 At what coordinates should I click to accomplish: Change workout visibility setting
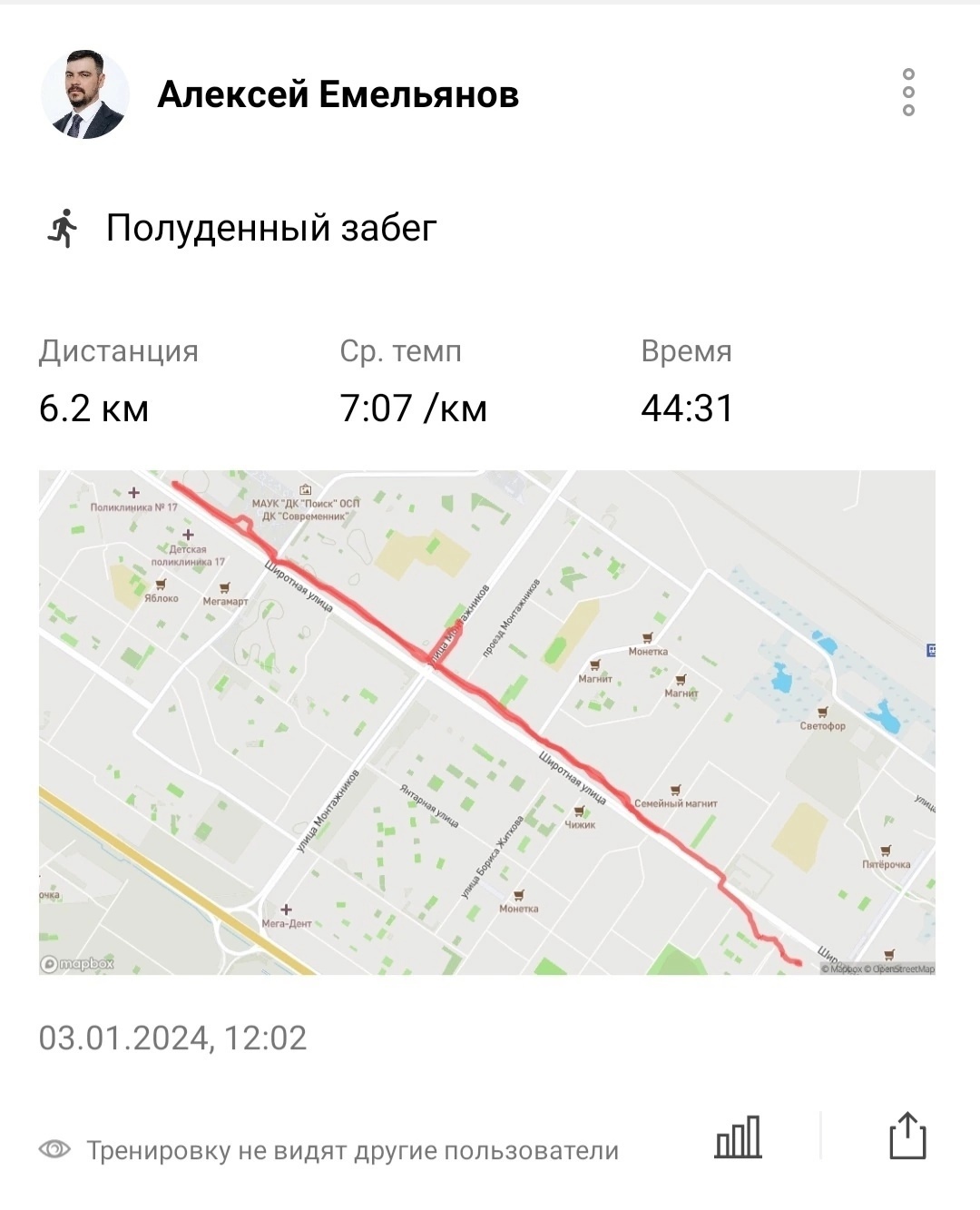[x=328, y=1151]
